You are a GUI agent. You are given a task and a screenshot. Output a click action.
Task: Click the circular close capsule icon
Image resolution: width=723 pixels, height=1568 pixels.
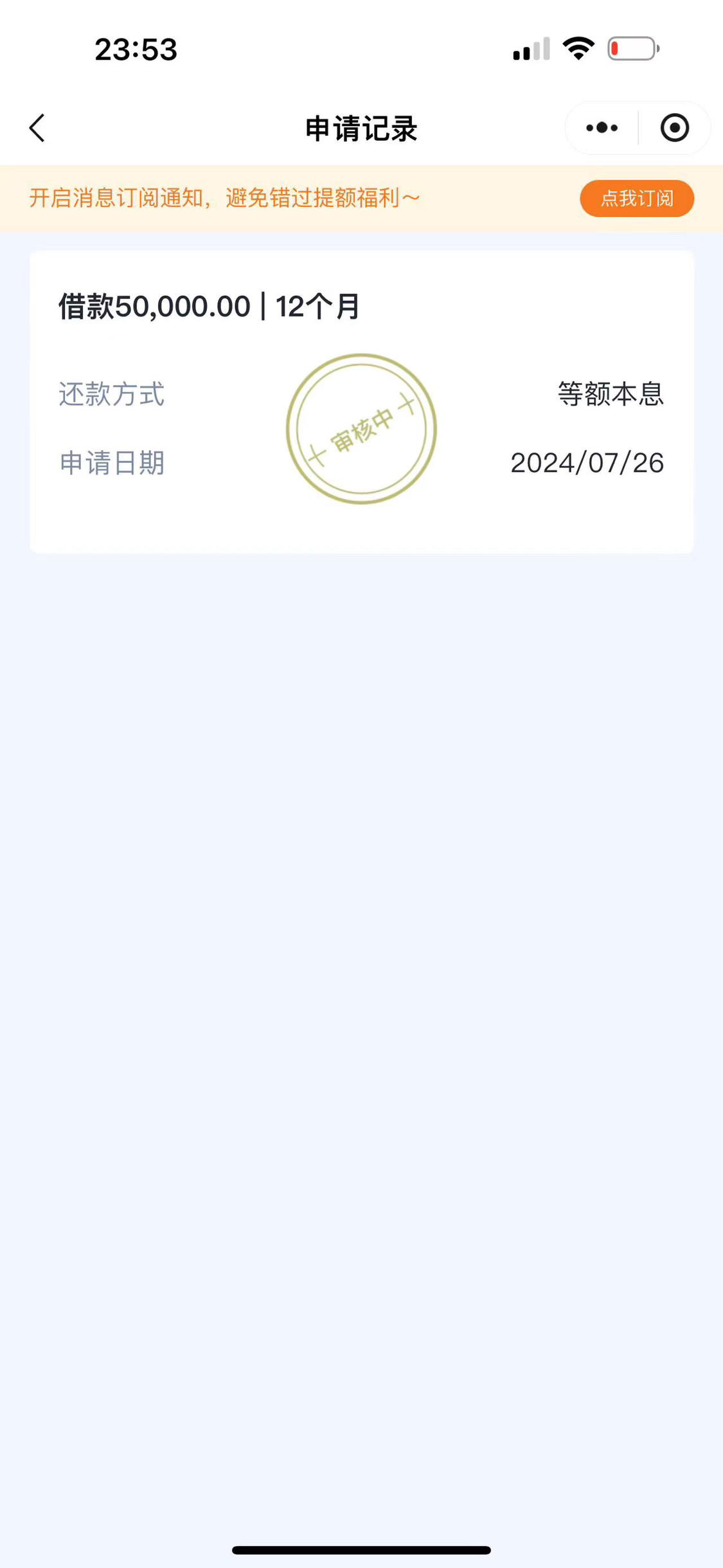tap(674, 128)
